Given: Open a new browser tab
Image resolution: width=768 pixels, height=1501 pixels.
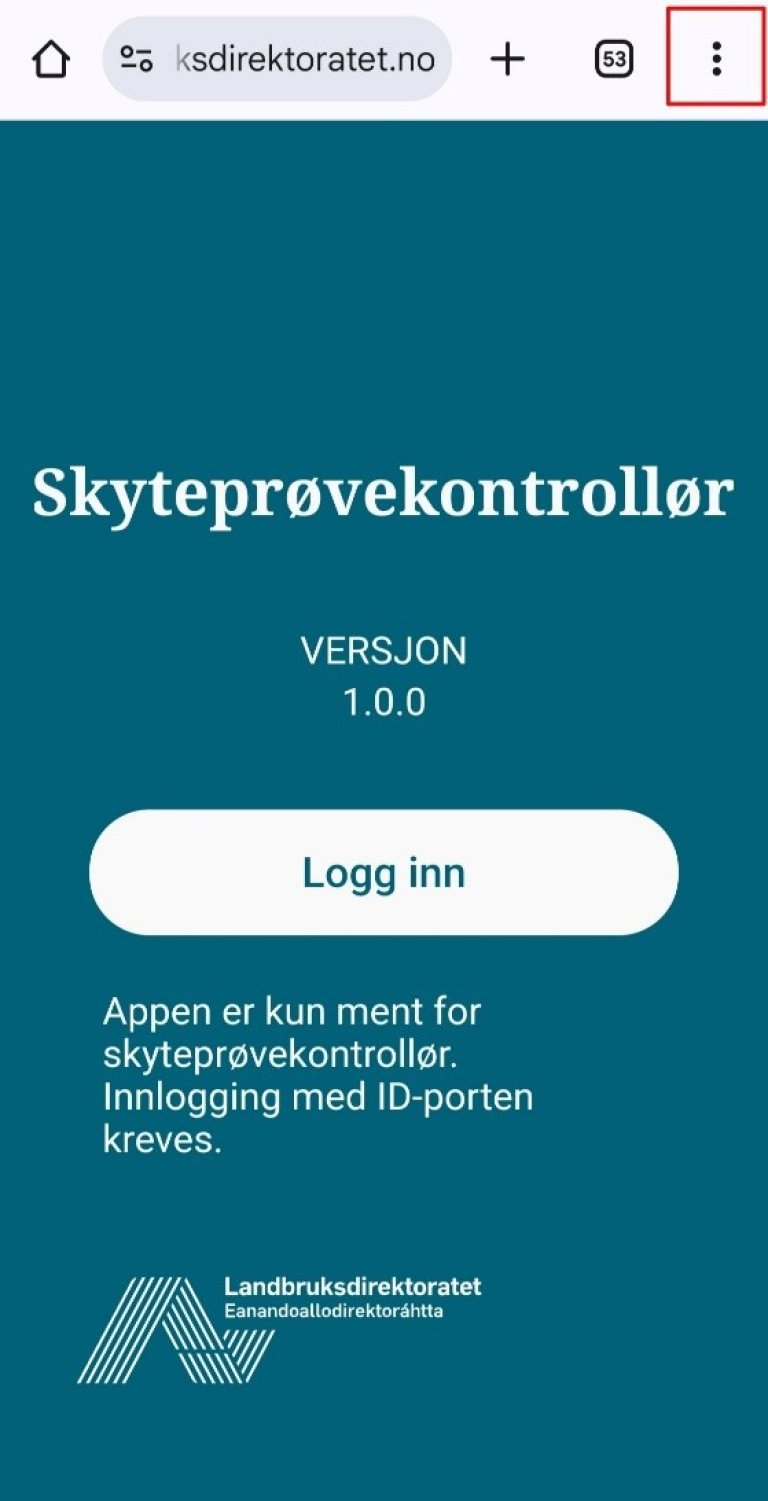Looking at the screenshot, I should pos(508,60).
